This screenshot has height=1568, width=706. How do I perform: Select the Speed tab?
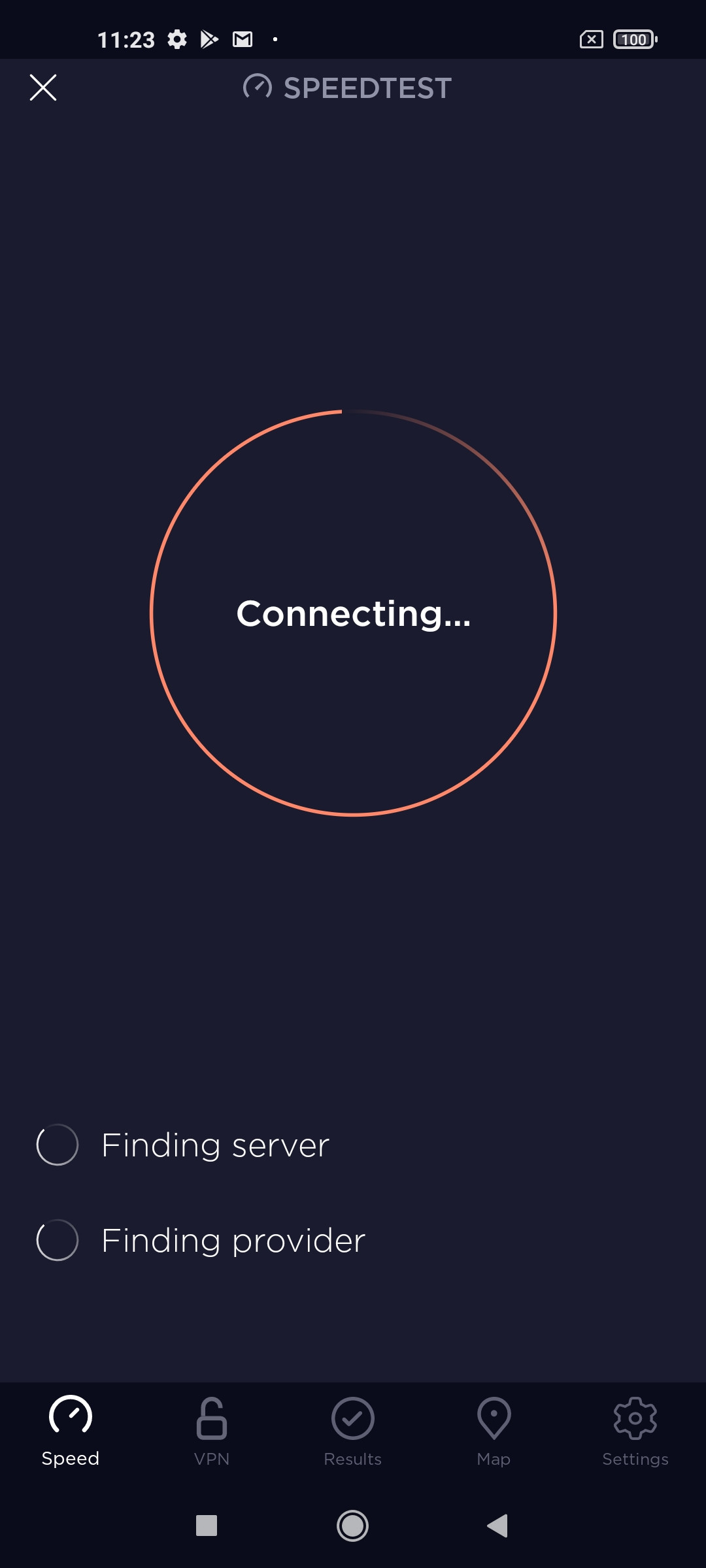[x=71, y=1432]
